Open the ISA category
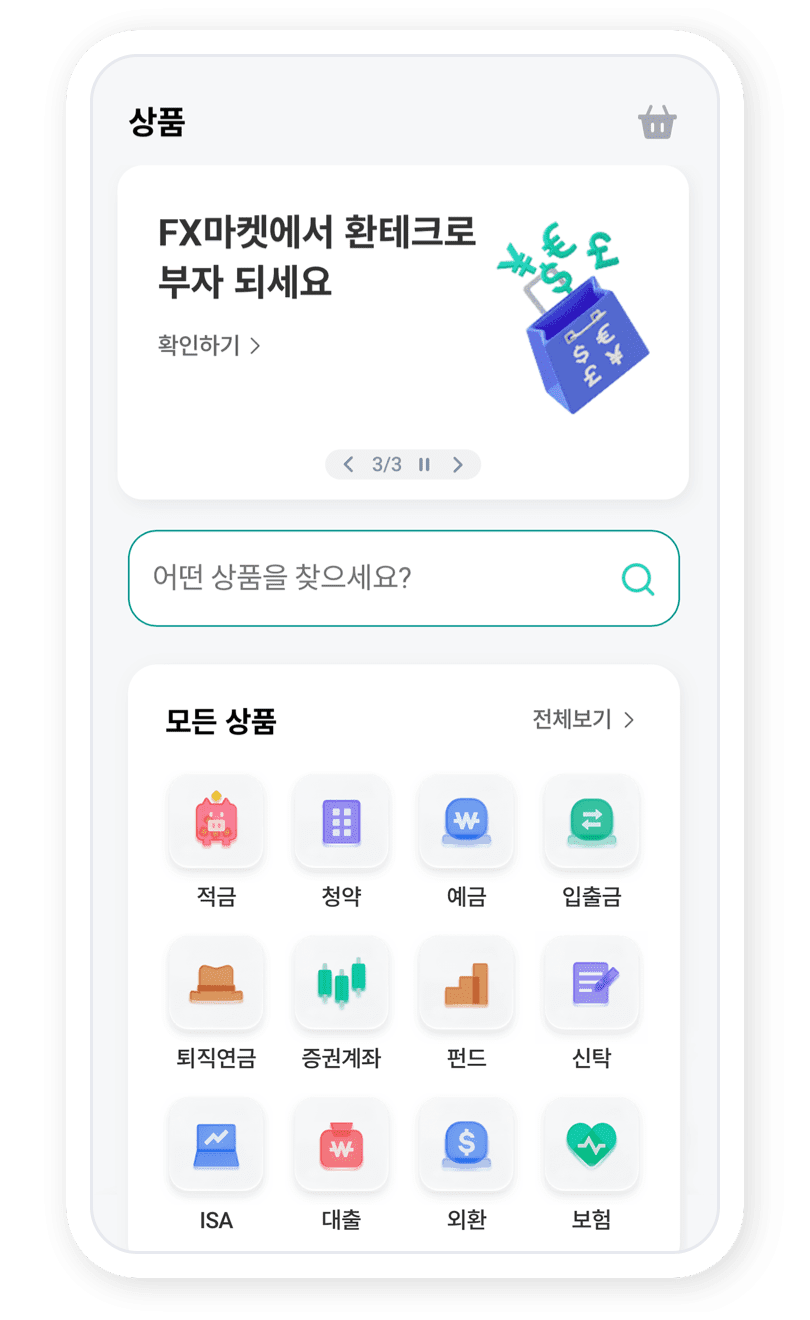Viewport: 810px width, 1320px height. click(x=216, y=1146)
